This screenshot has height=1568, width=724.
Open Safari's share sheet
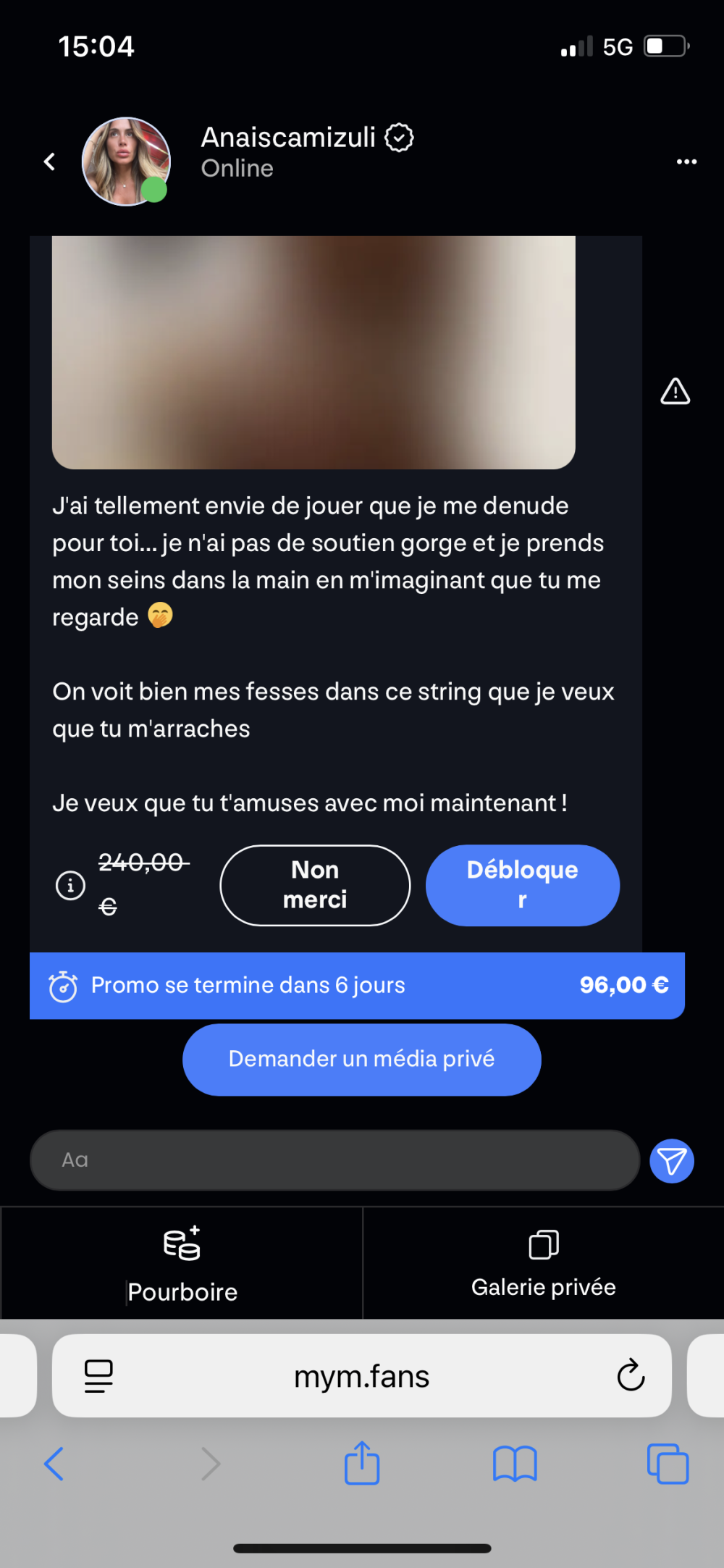pos(361,1464)
